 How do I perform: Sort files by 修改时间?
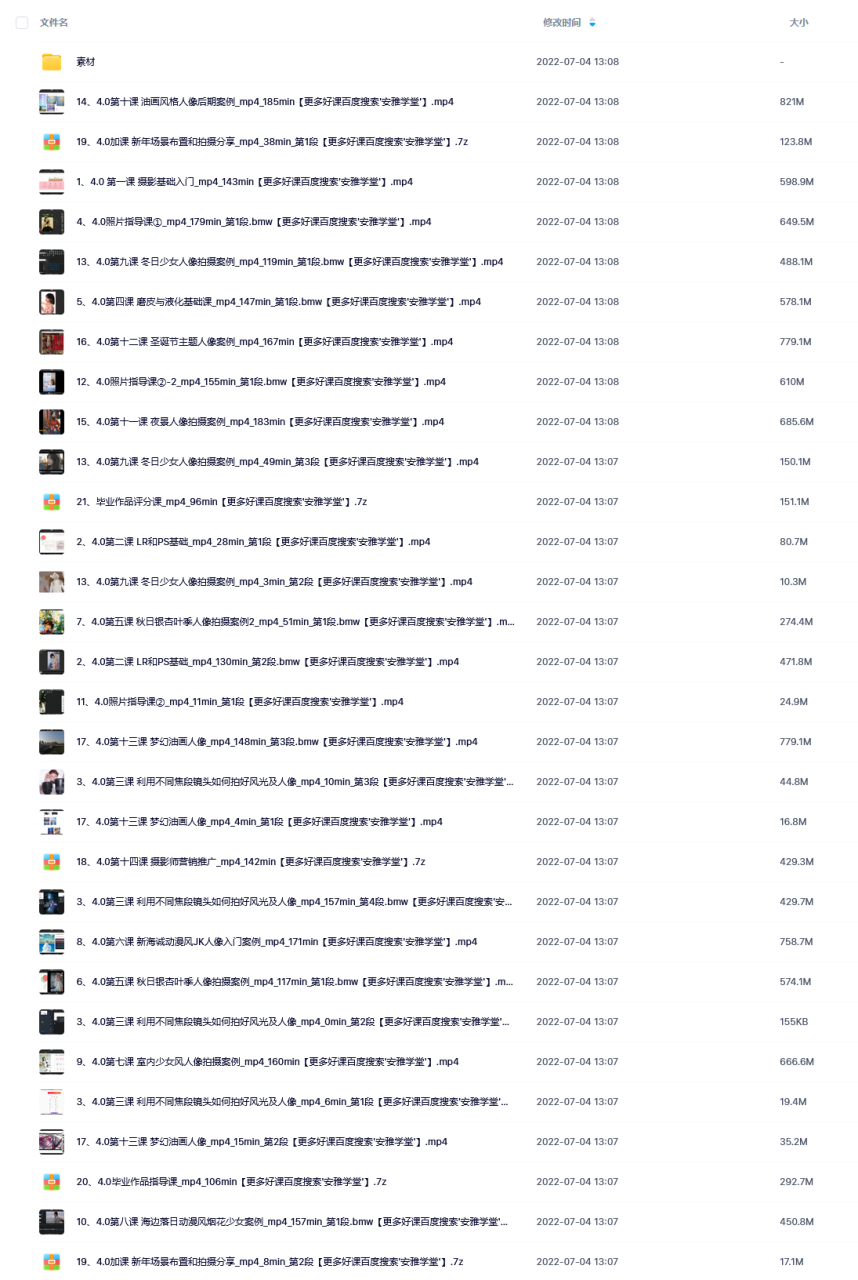561,22
